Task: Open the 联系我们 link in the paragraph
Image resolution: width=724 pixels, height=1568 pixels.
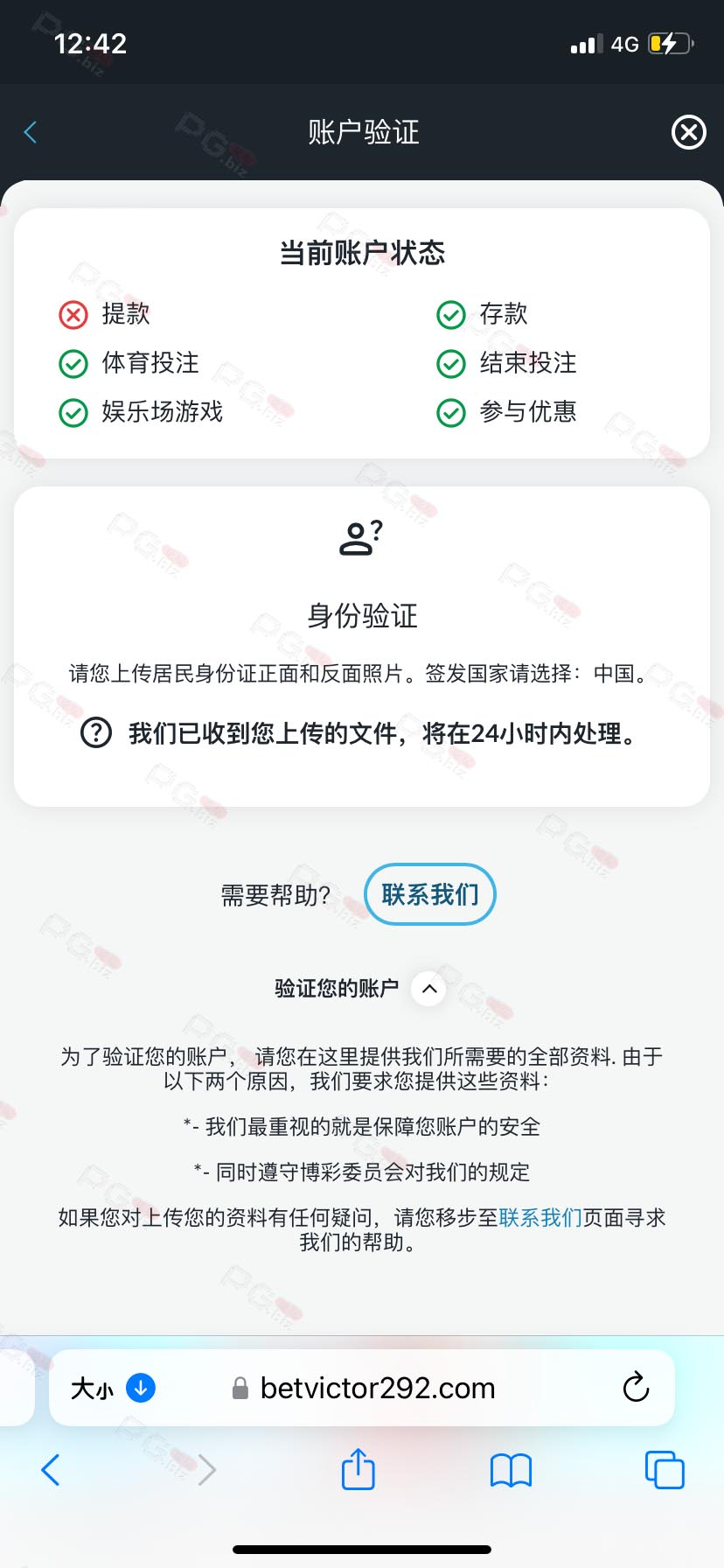Action: [540, 1217]
